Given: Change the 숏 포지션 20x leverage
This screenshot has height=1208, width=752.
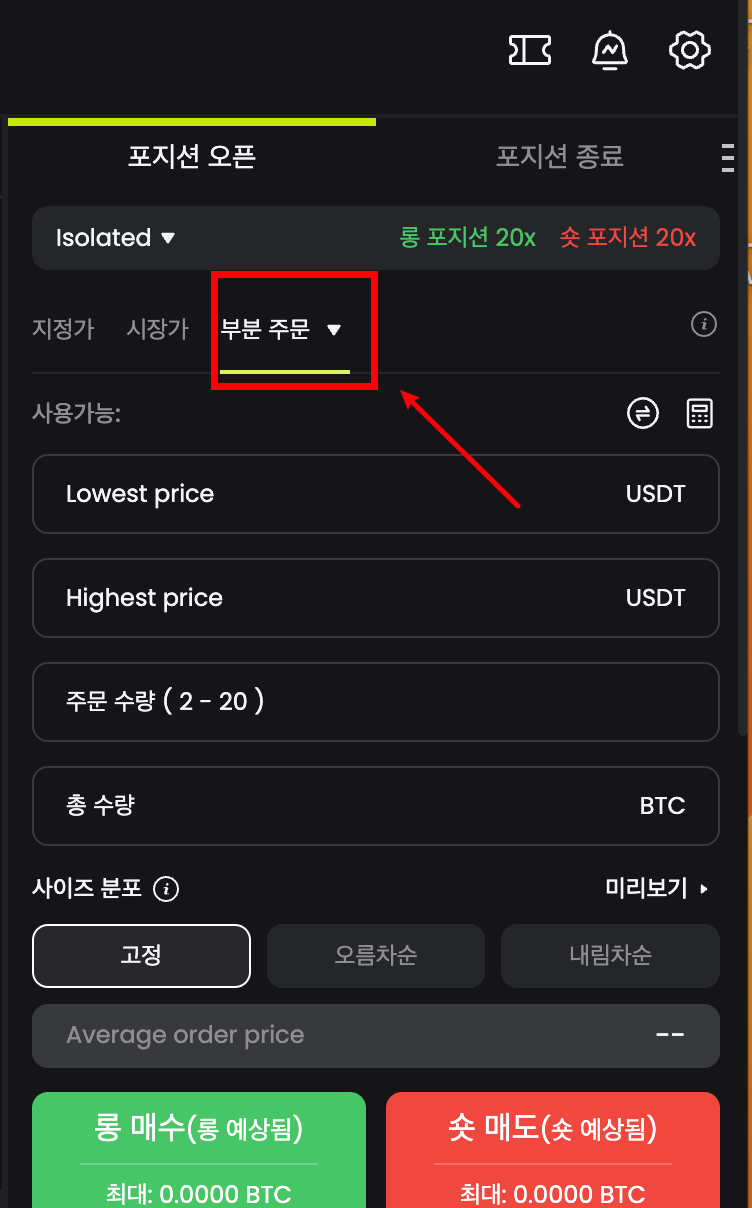Looking at the screenshot, I should [628, 238].
